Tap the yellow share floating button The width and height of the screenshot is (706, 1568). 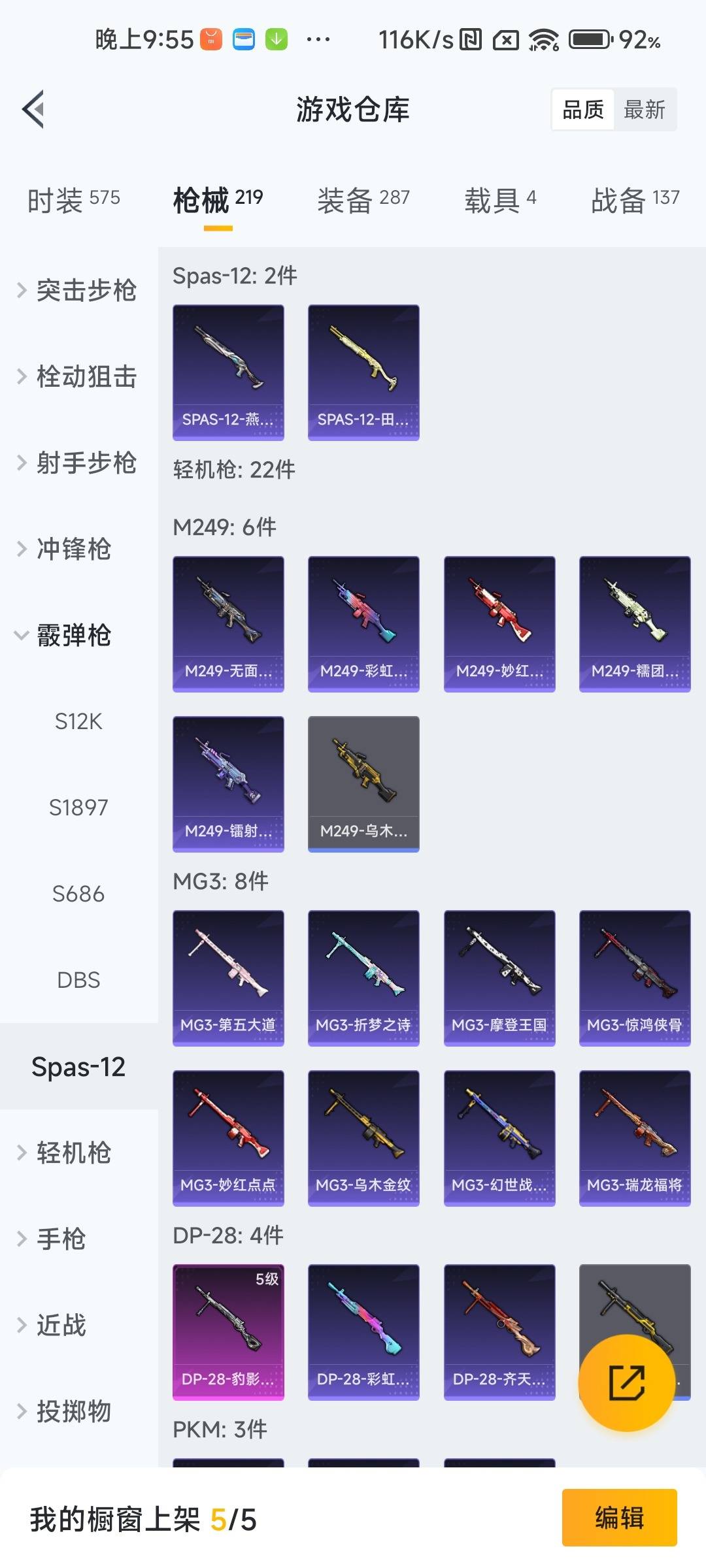(626, 1383)
